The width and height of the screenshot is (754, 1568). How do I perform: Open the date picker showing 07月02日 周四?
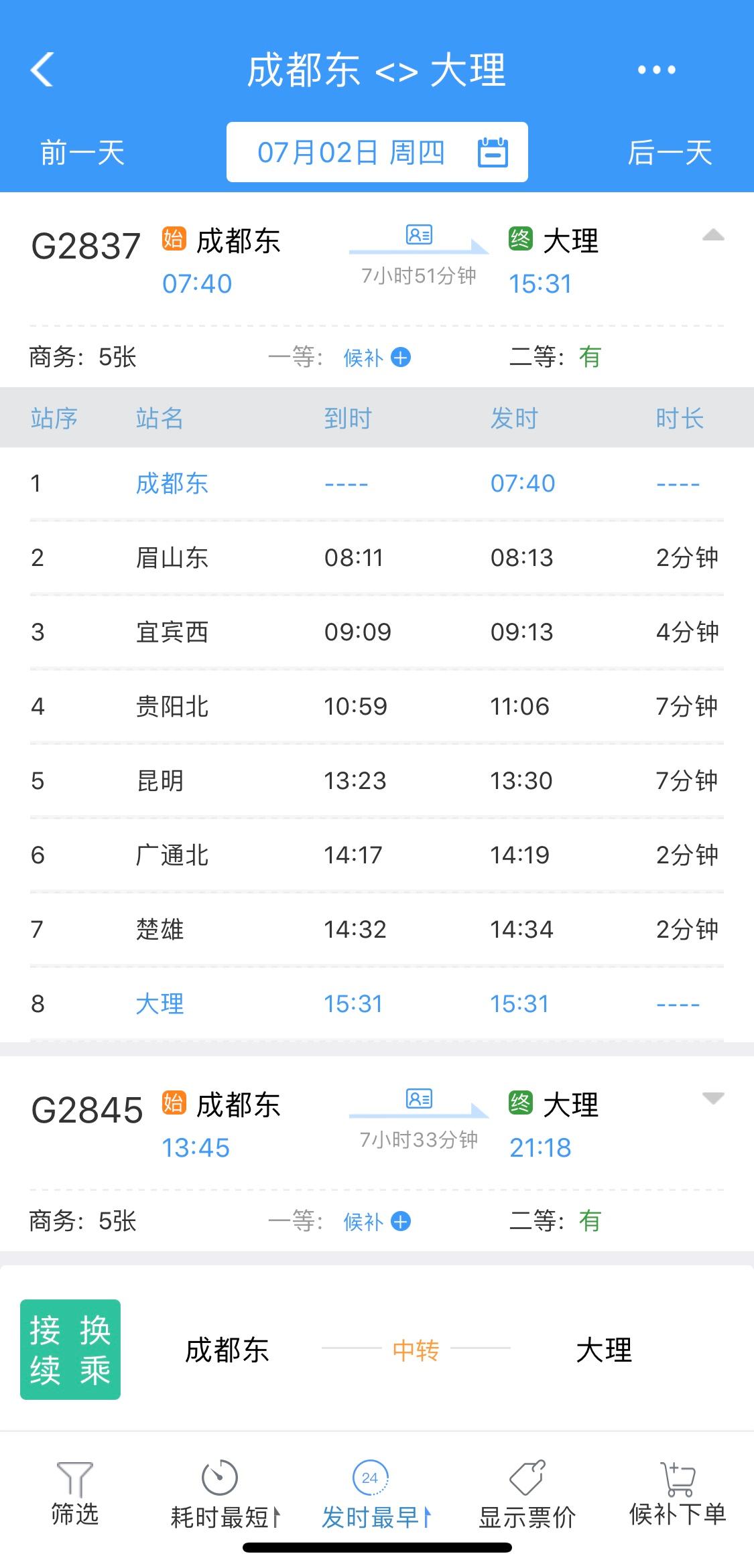[377, 153]
